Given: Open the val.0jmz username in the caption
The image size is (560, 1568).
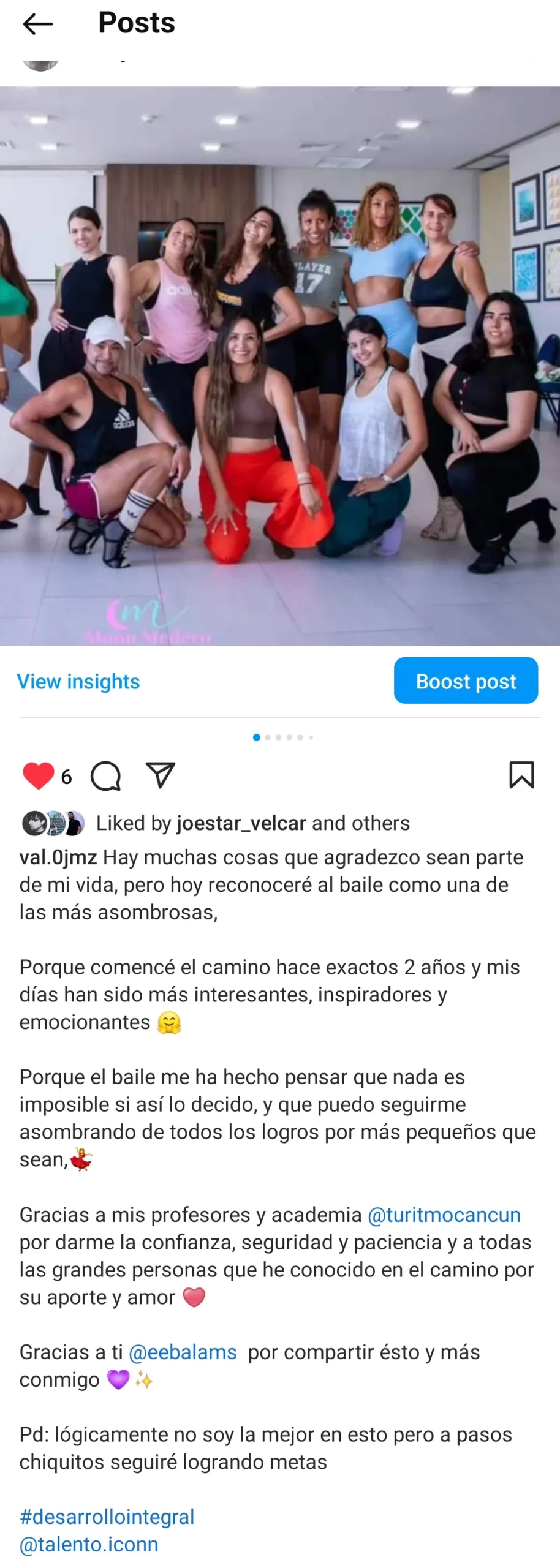Looking at the screenshot, I should tap(58, 858).
